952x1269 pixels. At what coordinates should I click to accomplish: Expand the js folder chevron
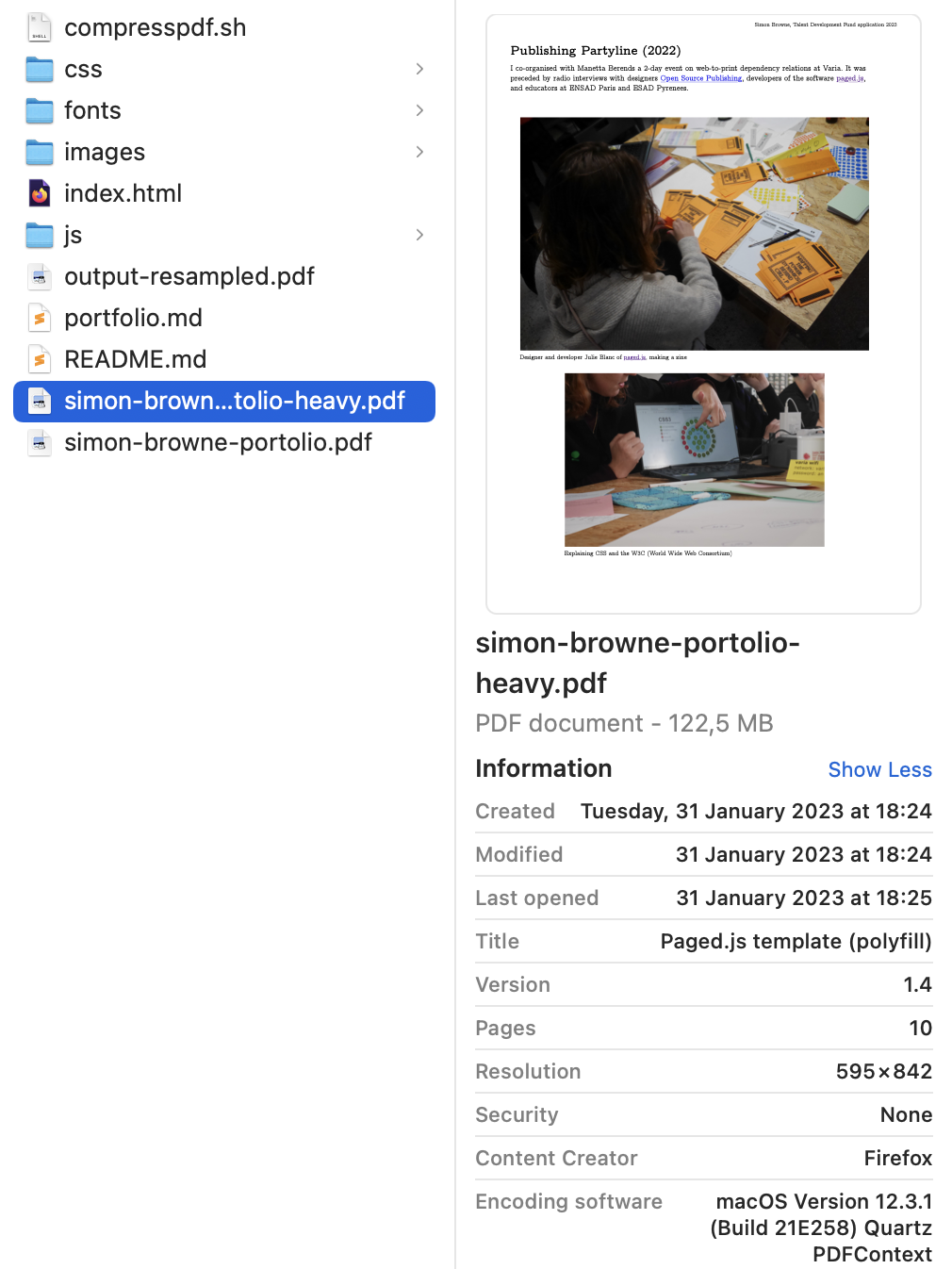click(419, 235)
